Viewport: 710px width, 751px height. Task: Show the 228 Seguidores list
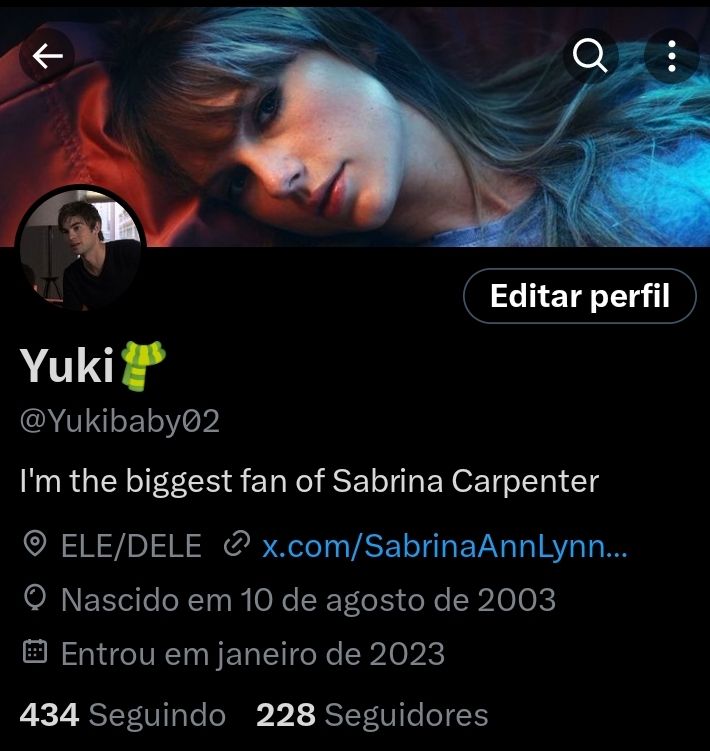pyautogui.click(x=372, y=715)
